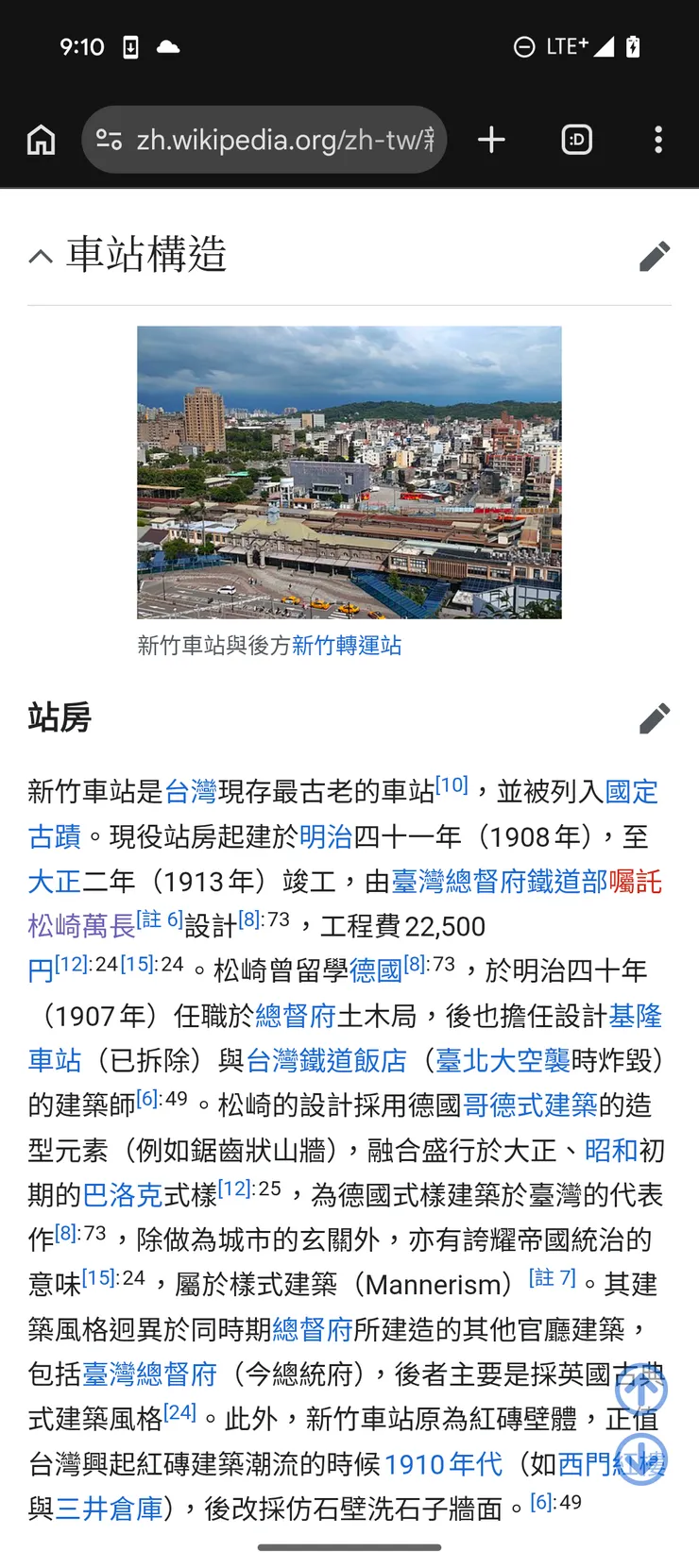Tap the Hsinchu Station photo thumbnail
The image size is (699, 1568).
point(349,472)
